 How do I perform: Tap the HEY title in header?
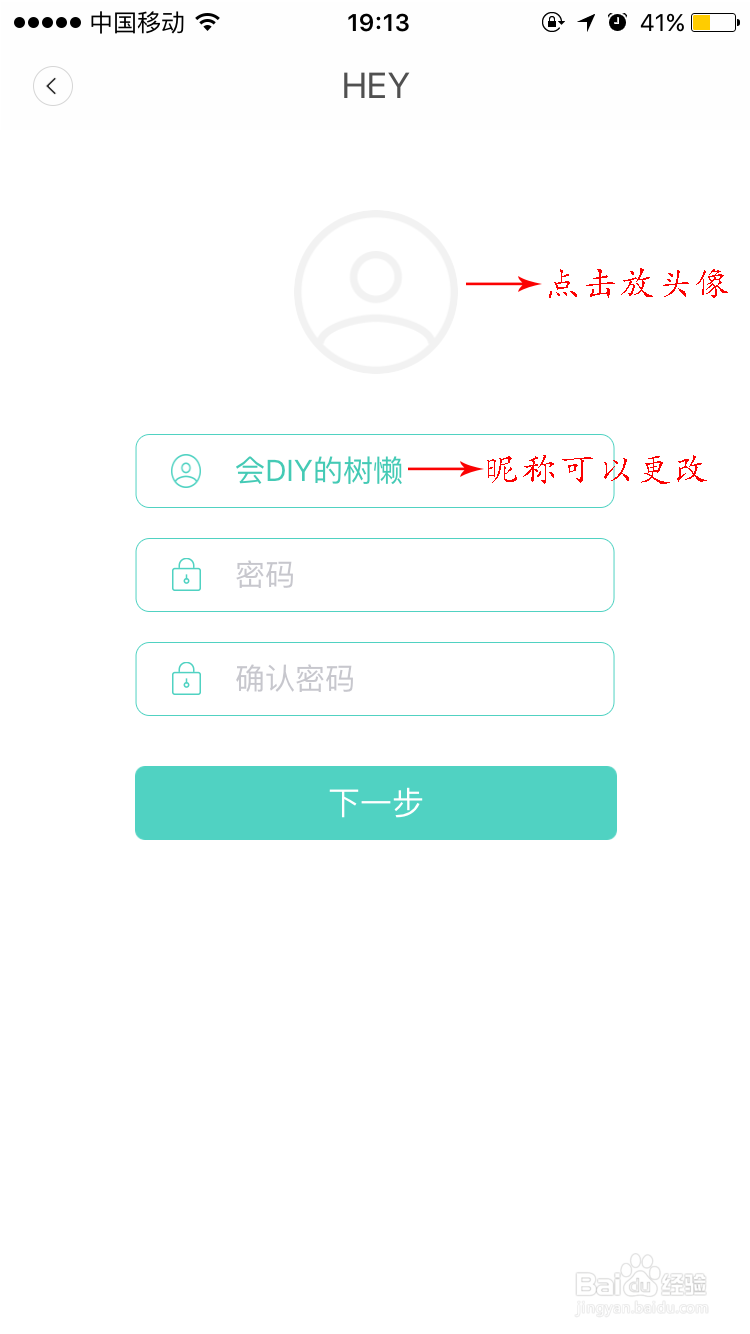375,85
